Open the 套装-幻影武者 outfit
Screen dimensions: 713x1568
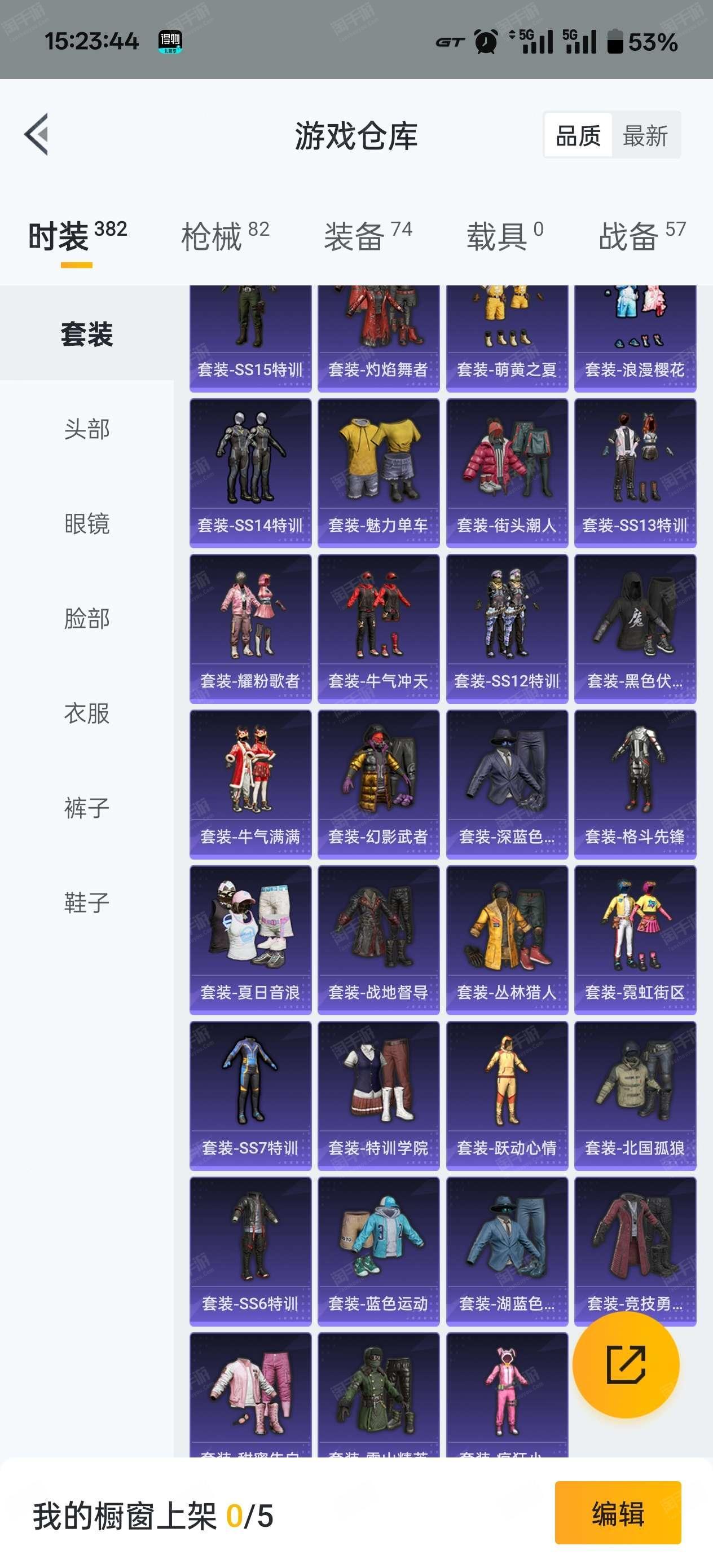tap(378, 785)
